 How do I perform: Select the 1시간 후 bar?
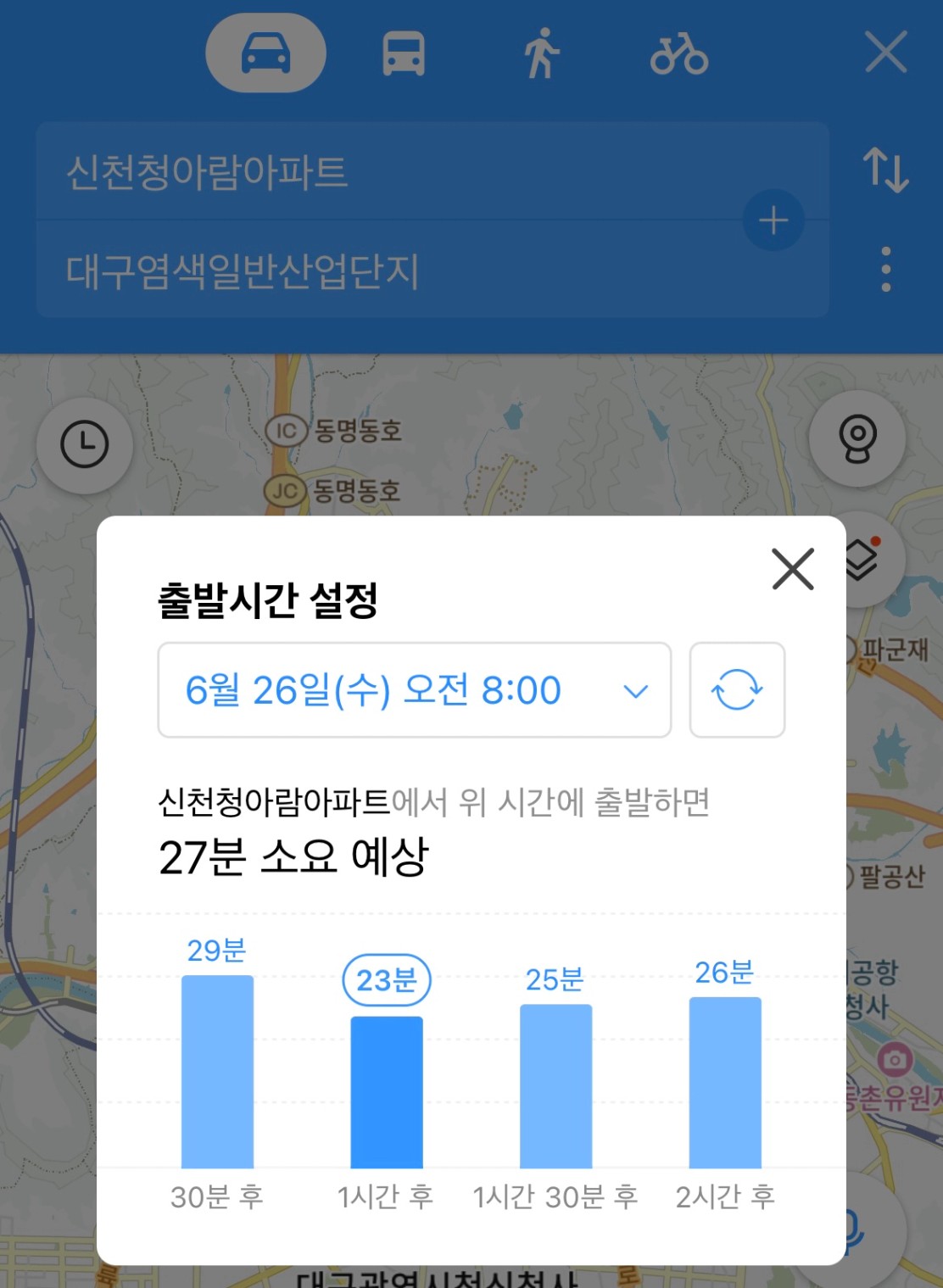point(387,1091)
